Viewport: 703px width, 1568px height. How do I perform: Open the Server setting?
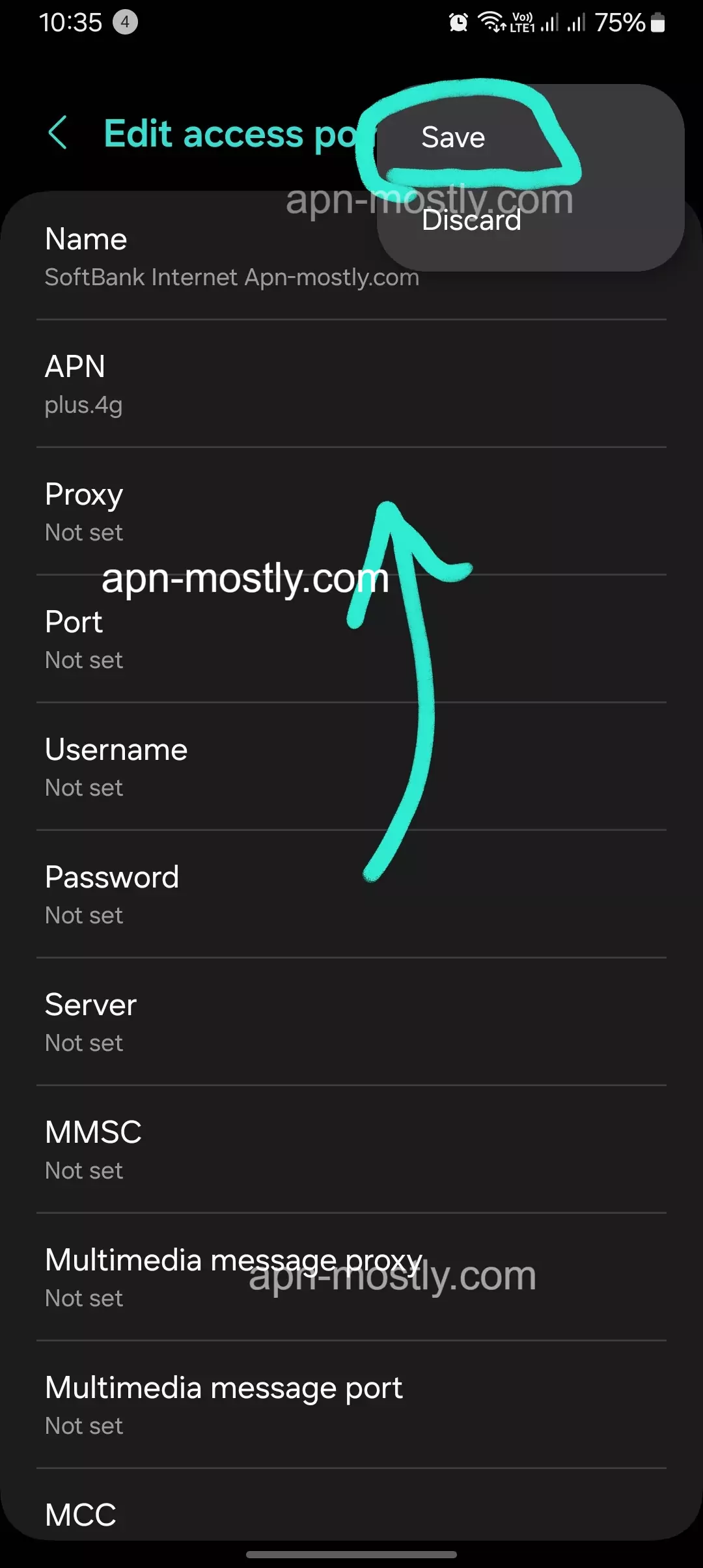pyautogui.click(x=351, y=1022)
